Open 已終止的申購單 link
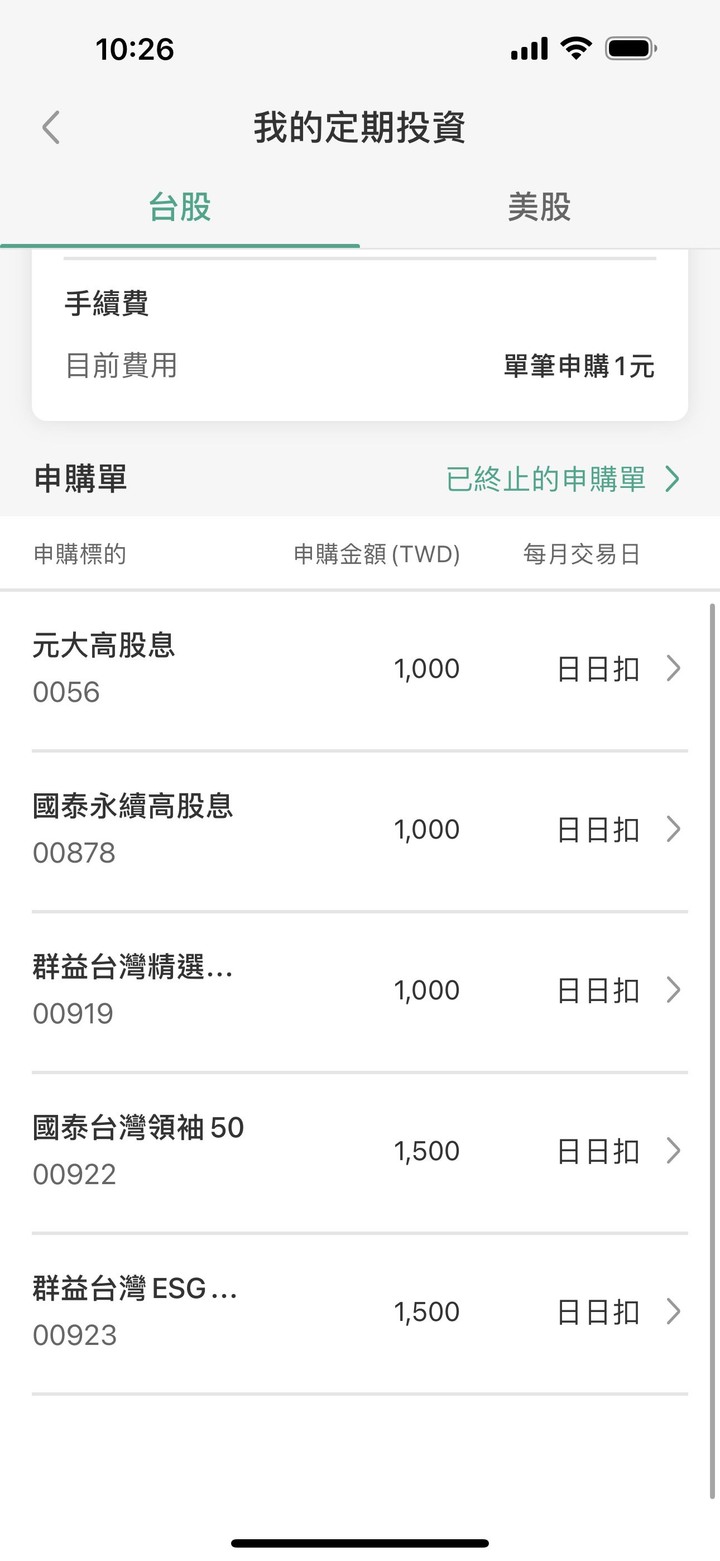 click(x=563, y=479)
